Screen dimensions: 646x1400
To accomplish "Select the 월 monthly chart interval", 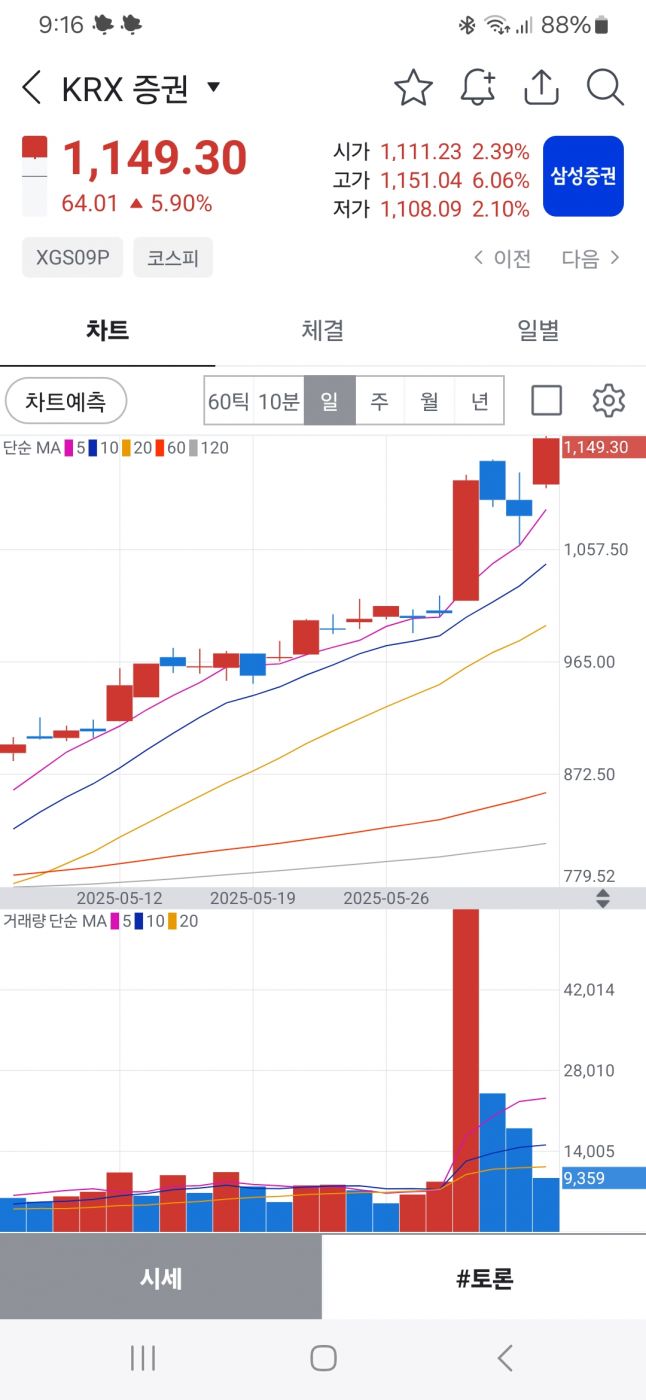I will pyautogui.click(x=429, y=401).
